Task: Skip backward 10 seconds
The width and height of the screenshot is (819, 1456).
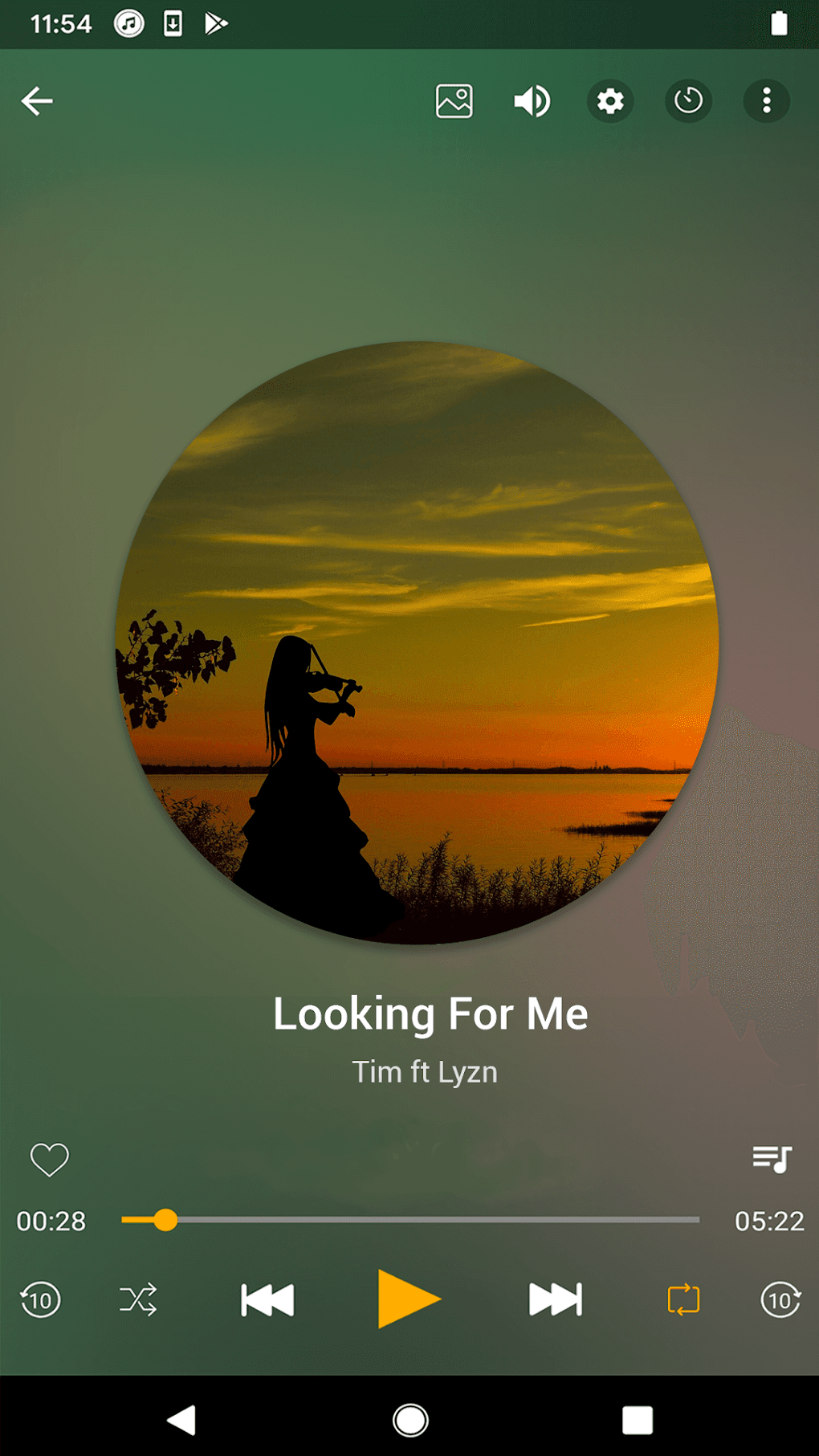Action: 40,1299
